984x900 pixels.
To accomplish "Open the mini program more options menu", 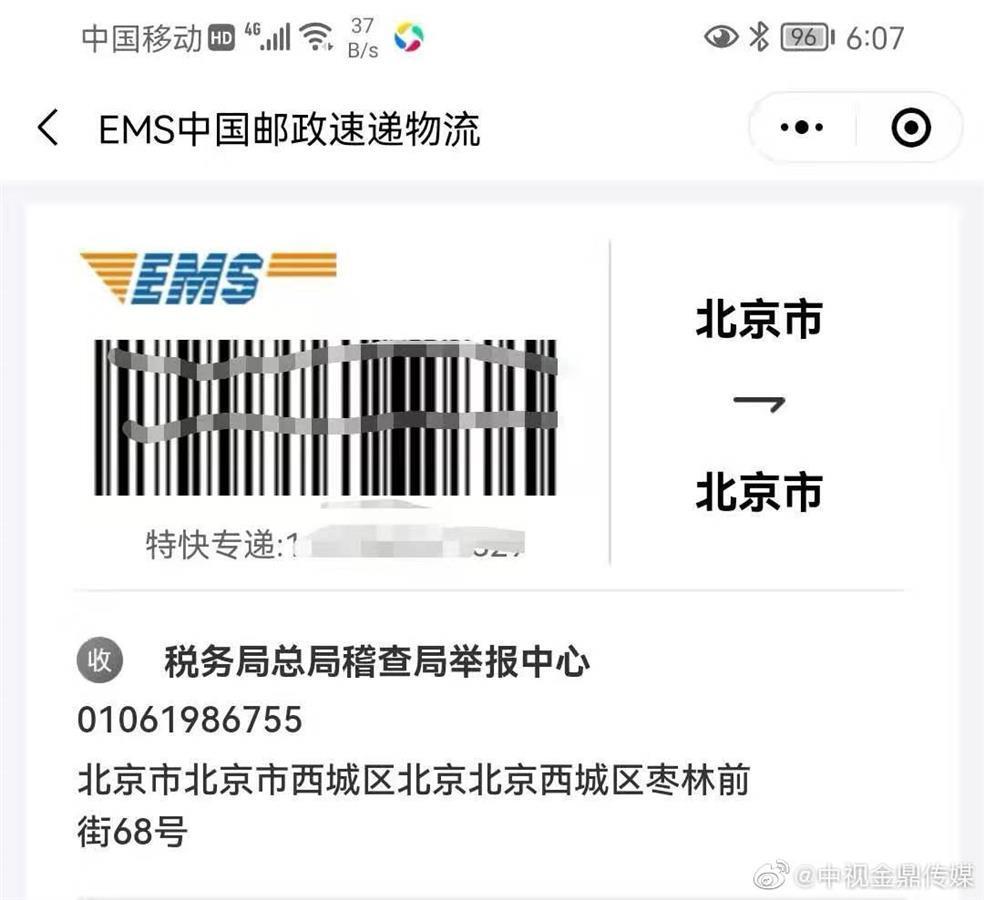I will pyautogui.click(x=802, y=128).
